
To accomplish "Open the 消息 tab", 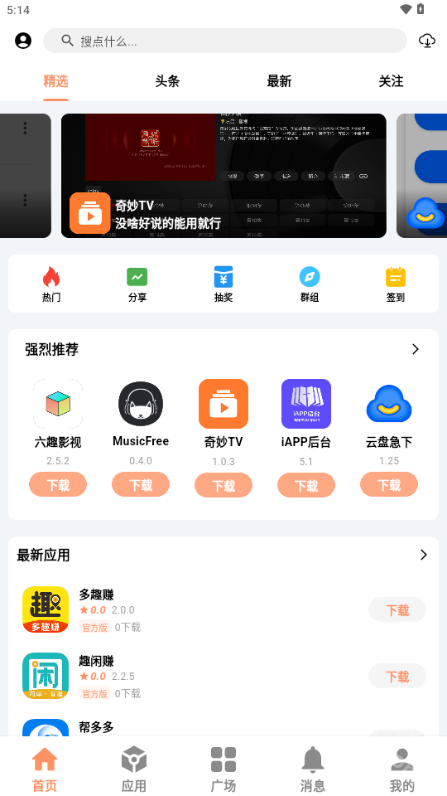I will point(313,769).
